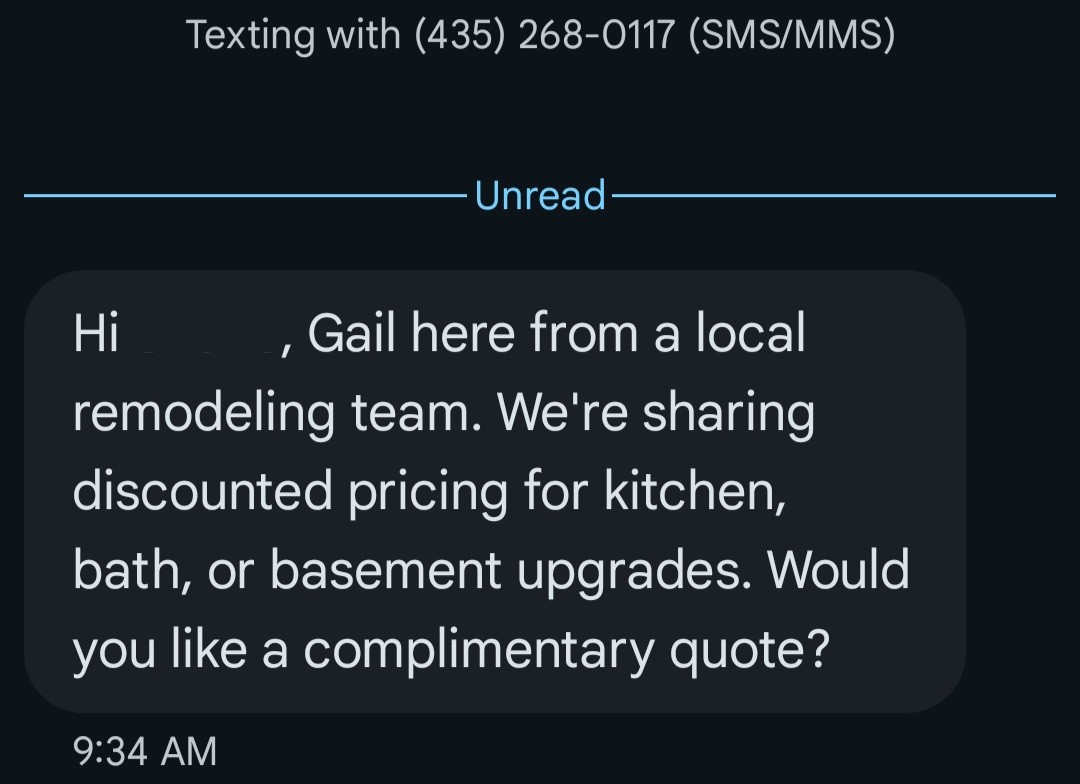Tap Gail's remodeling message bubble

point(494,491)
